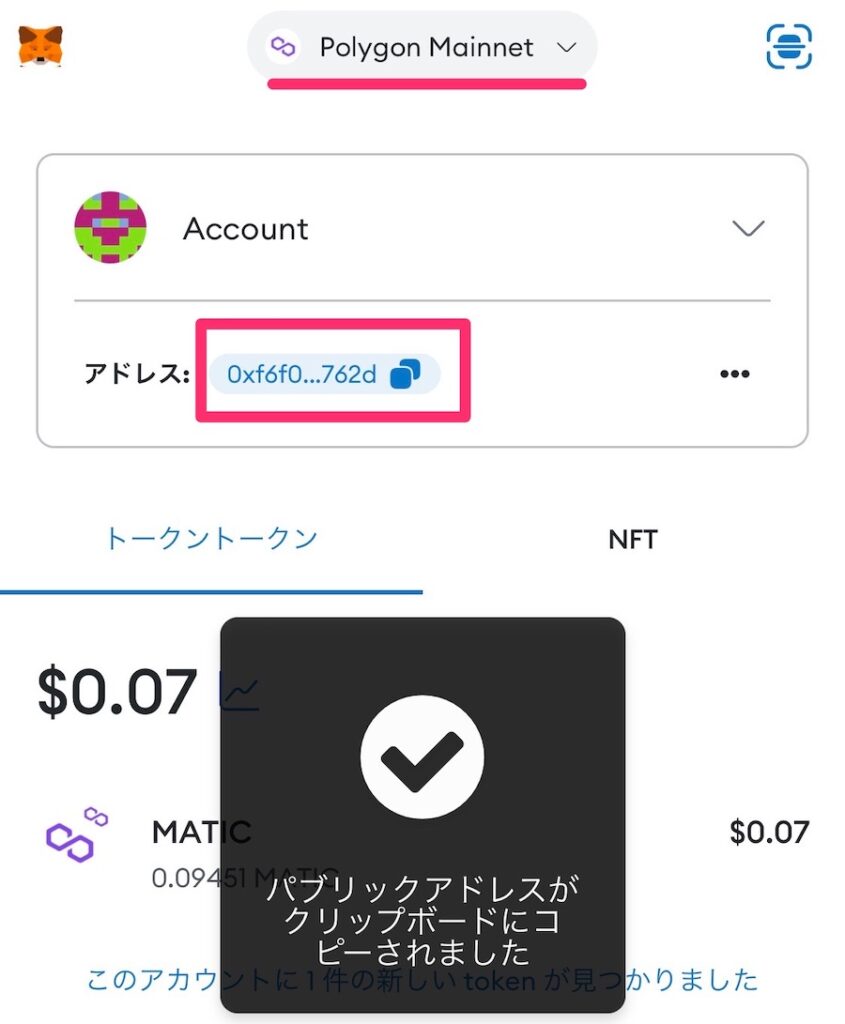Open account options via ellipsis icon
The width and height of the screenshot is (845, 1024).
coord(735,373)
